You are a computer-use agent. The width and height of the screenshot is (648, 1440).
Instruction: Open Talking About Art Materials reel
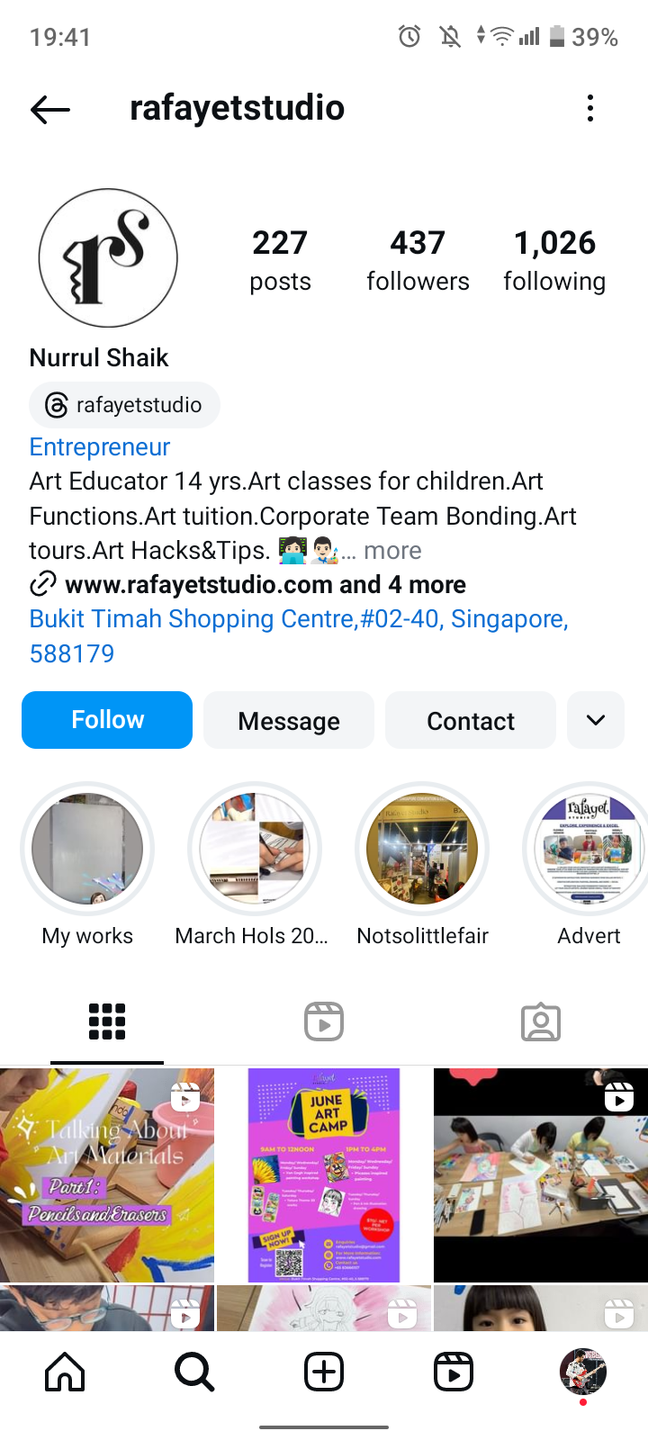[107, 1174]
